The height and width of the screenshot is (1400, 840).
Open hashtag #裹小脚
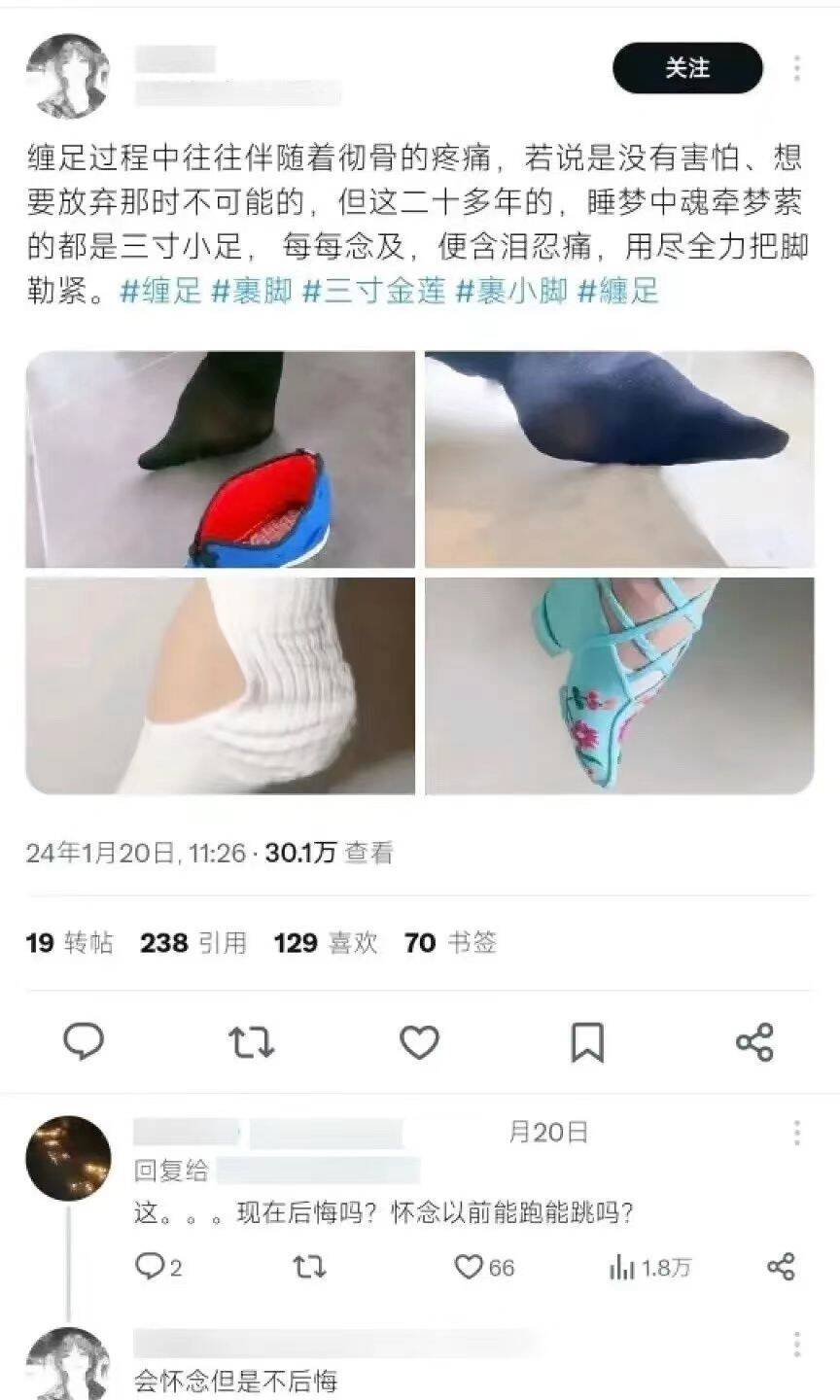(x=511, y=292)
